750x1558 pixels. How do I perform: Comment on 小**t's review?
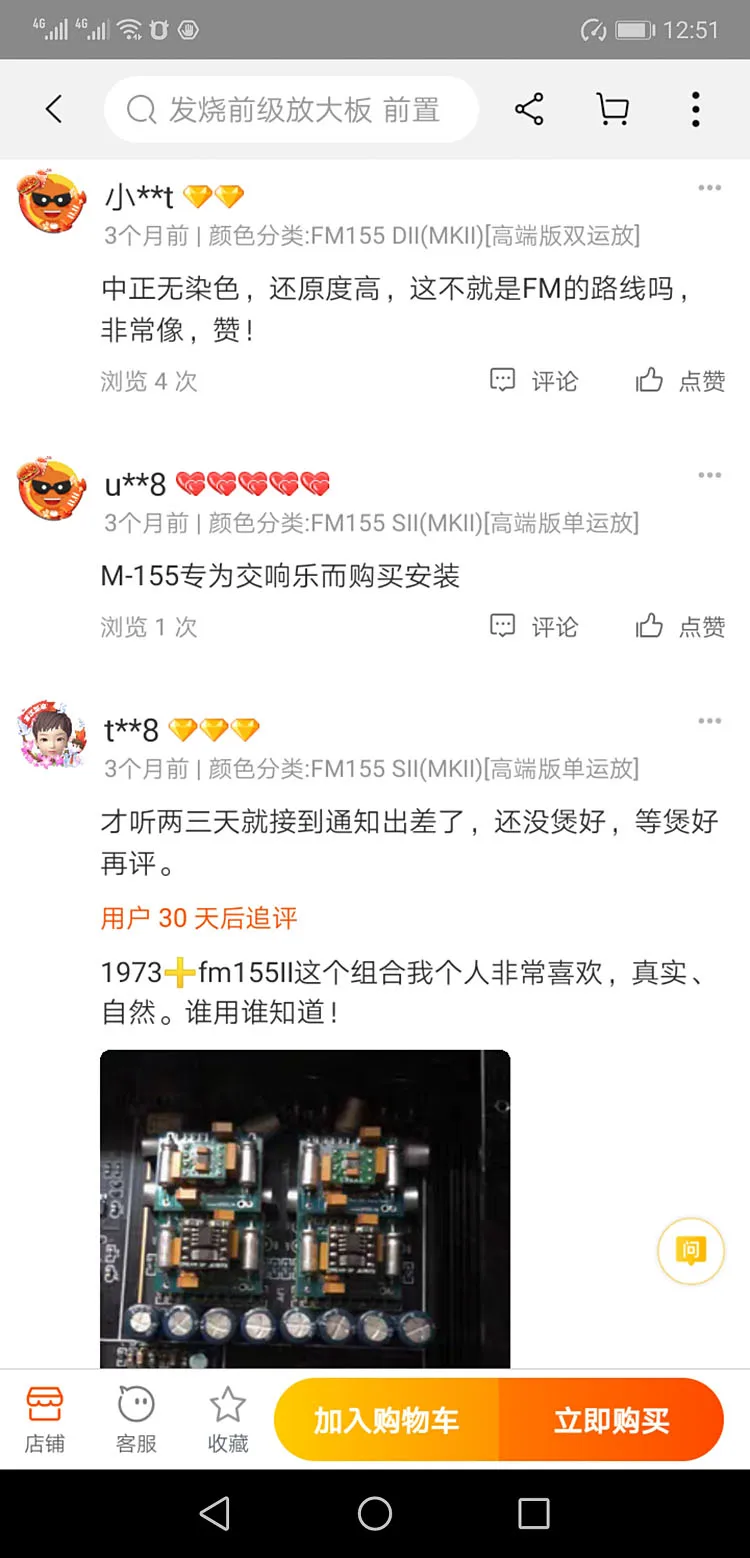534,380
